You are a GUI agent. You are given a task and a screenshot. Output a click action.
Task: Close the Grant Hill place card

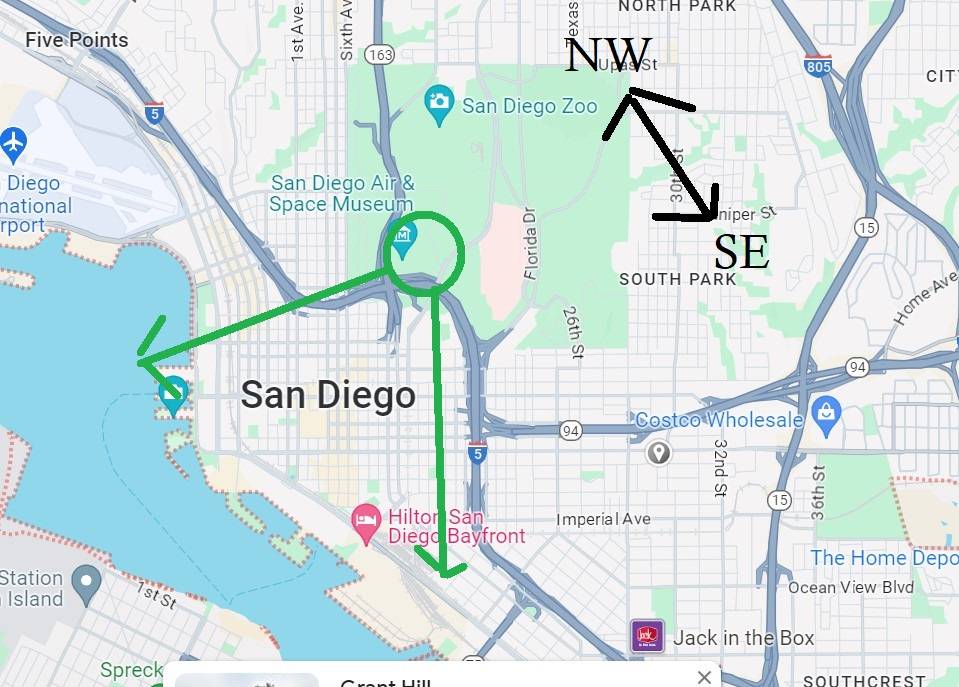click(704, 677)
